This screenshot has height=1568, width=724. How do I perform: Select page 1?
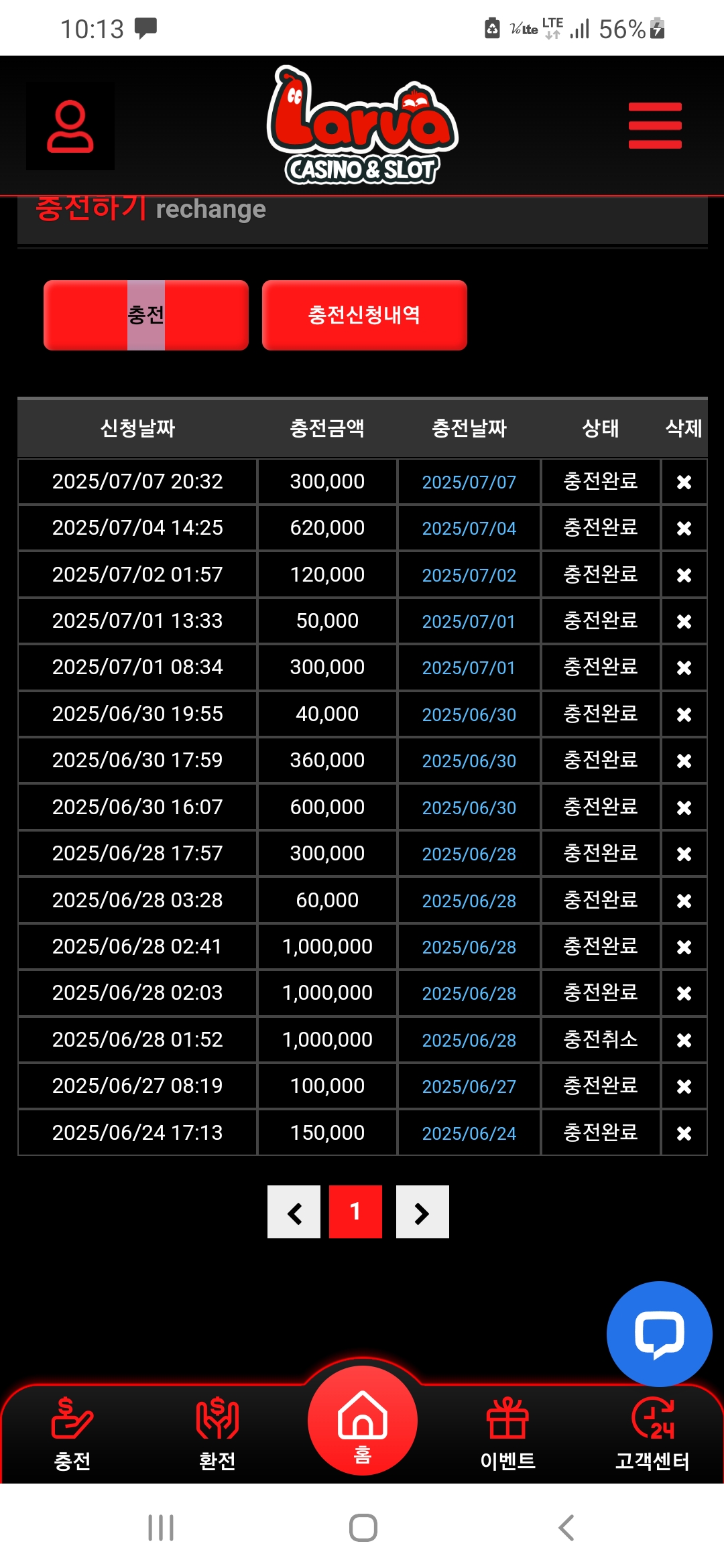click(355, 1212)
